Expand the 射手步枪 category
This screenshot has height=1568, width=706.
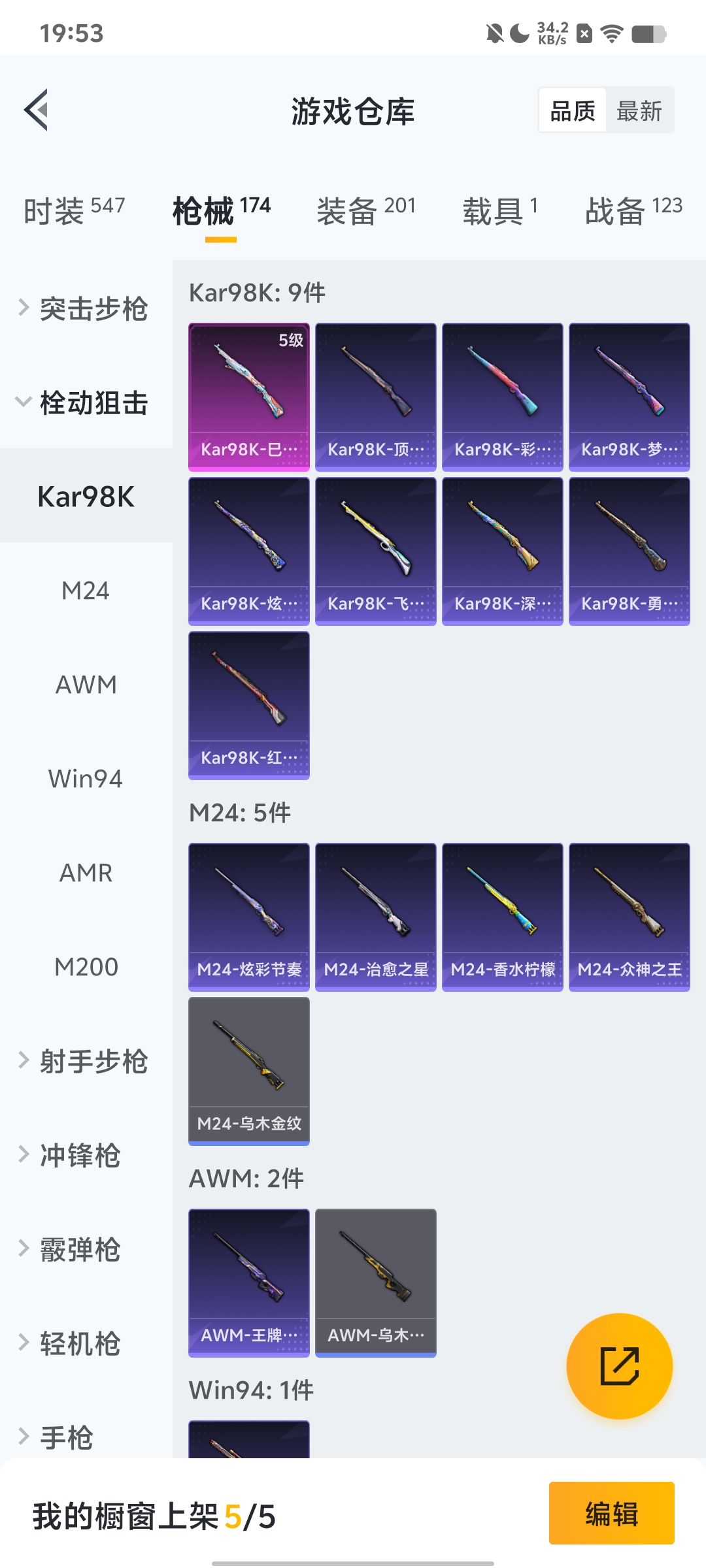[x=85, y=1061]
